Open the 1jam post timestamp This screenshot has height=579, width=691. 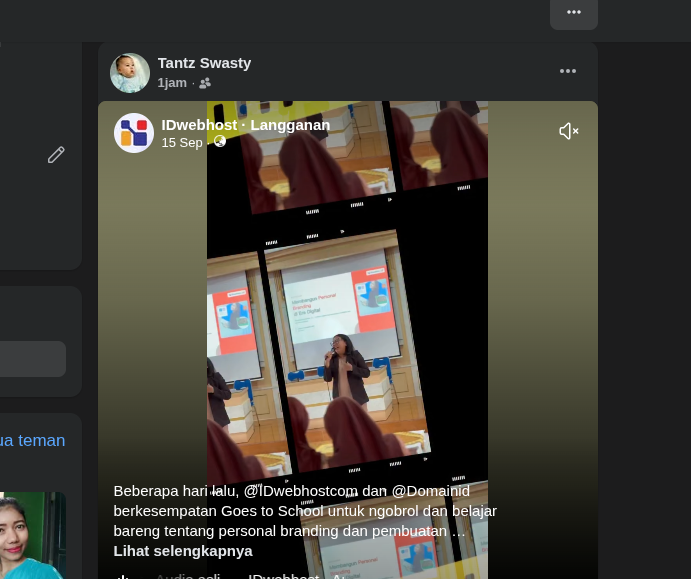(x=172, y=83)
